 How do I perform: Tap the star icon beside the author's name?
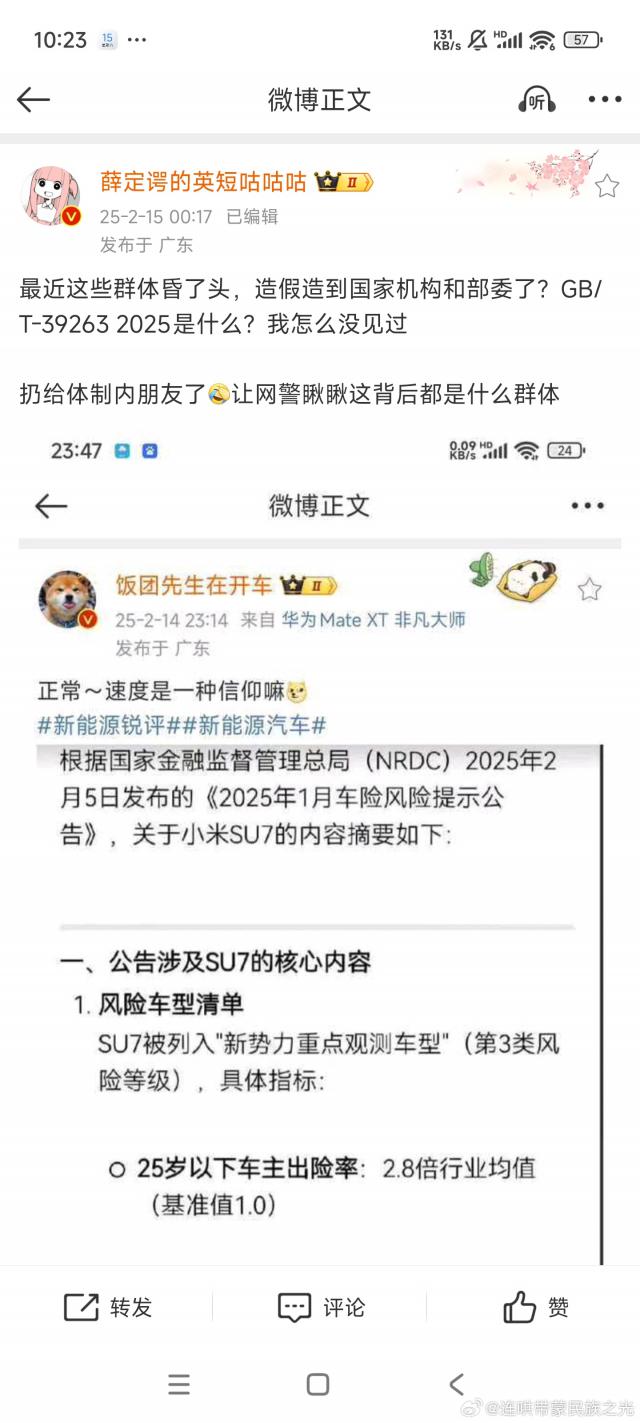(607, 187)
